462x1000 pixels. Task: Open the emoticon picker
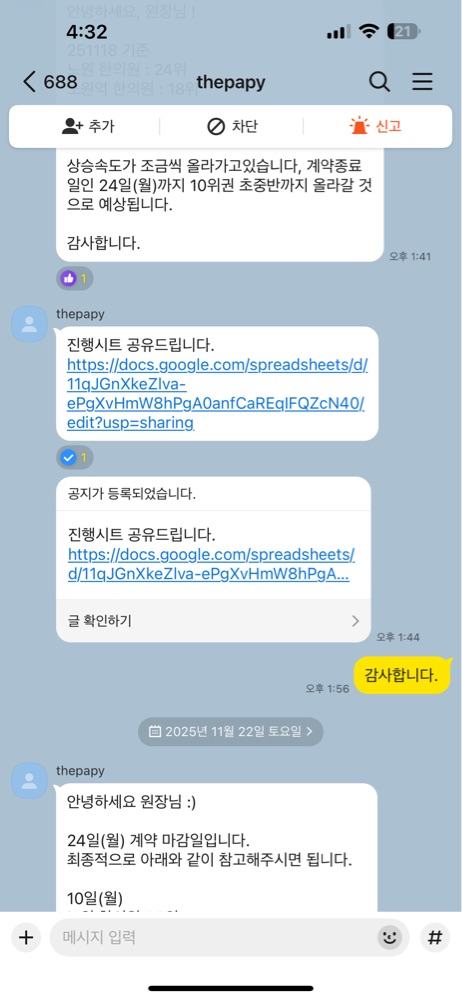point(388,937)
